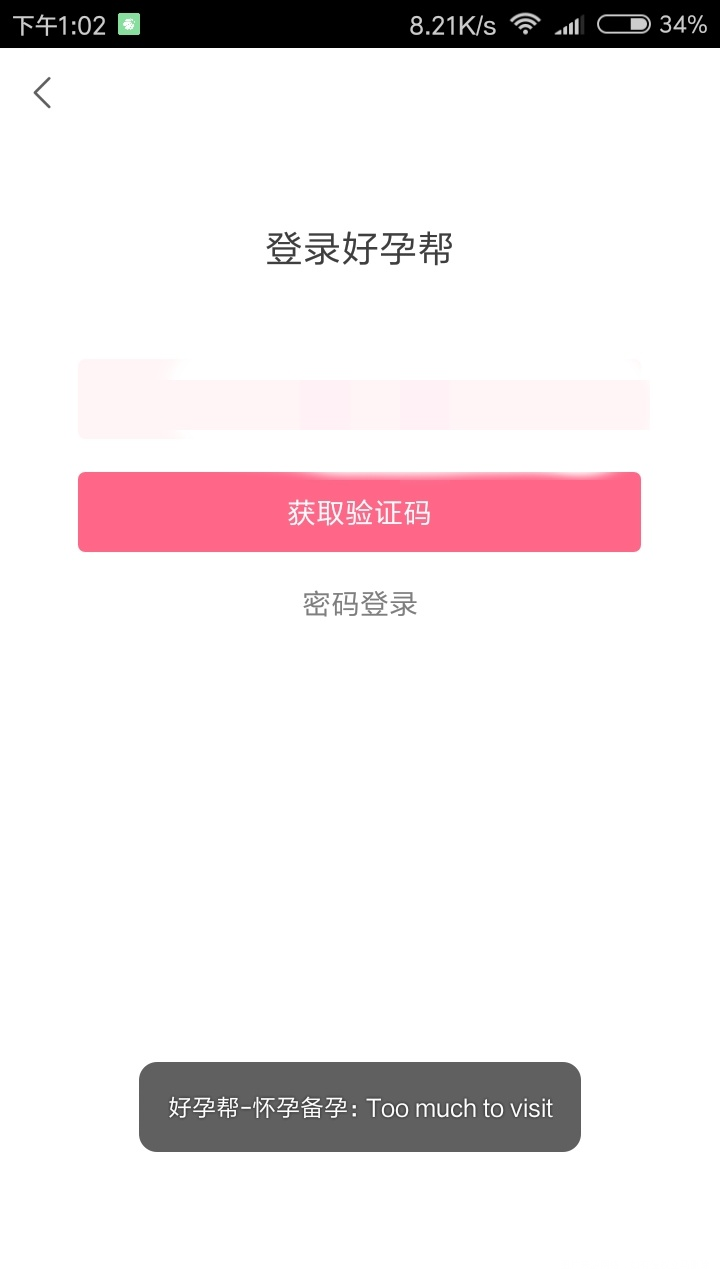Dismiss the gray toast notification
This screenshot has height=1280, width=720.
coord(359,1108)
